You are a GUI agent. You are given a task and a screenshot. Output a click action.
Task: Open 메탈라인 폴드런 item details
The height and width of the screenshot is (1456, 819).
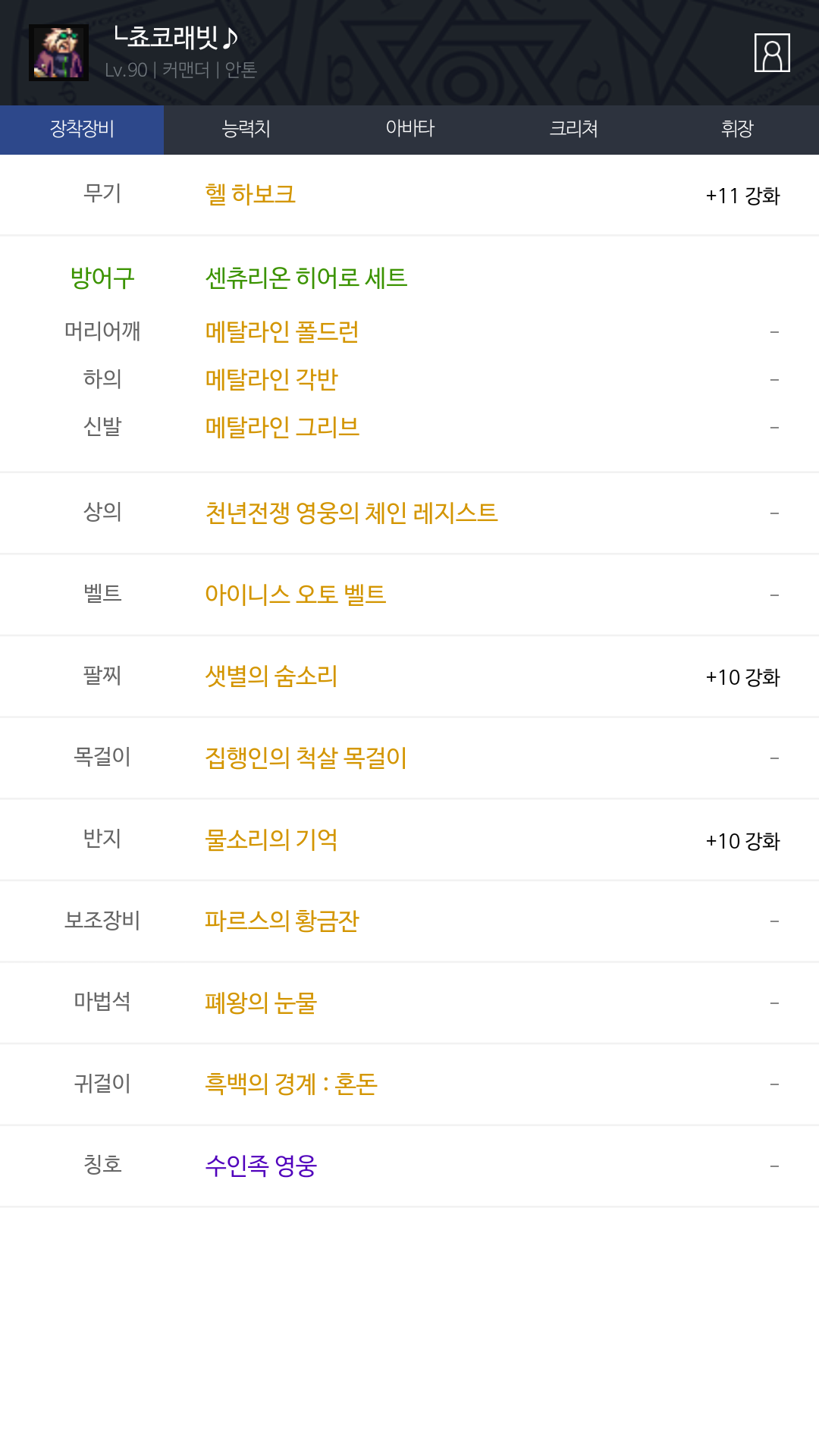coord(282,332)
